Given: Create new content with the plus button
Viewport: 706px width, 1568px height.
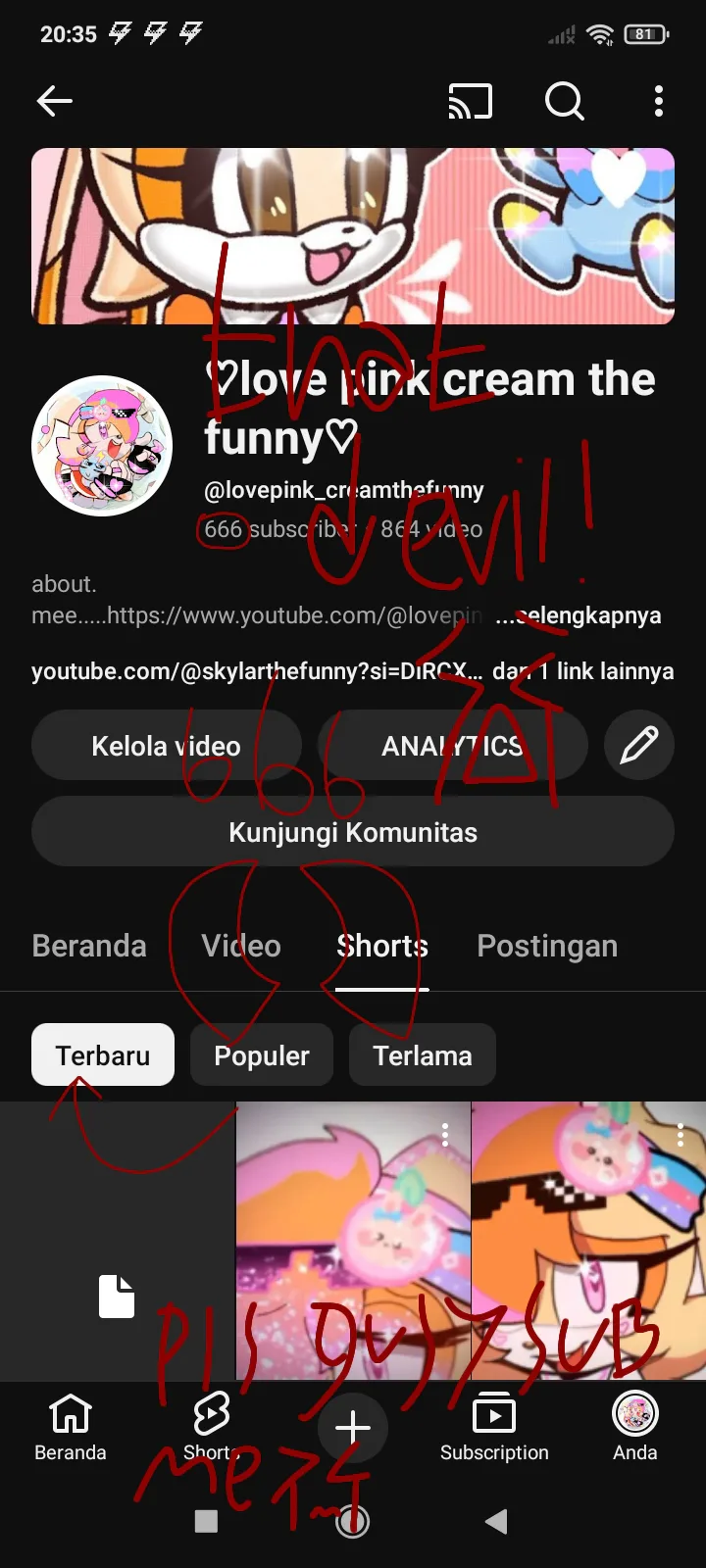Looking at the screenshot, I should click(353, 1428).
